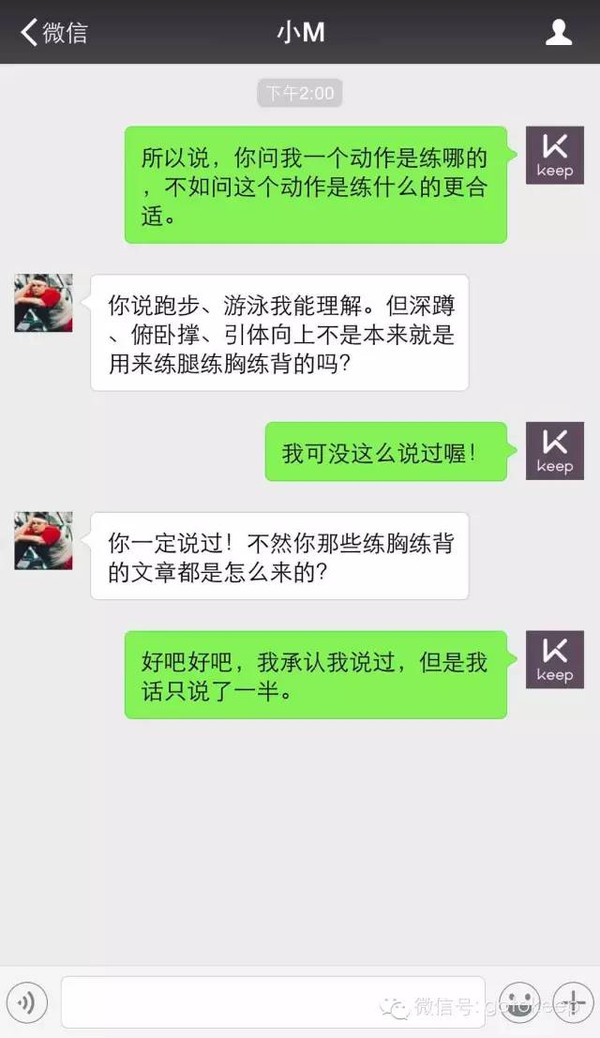Screen dimensions: 600x1038
Task: Open 小M's avatar beside 你说跑步 message
Action: click(x=43, y=303)
